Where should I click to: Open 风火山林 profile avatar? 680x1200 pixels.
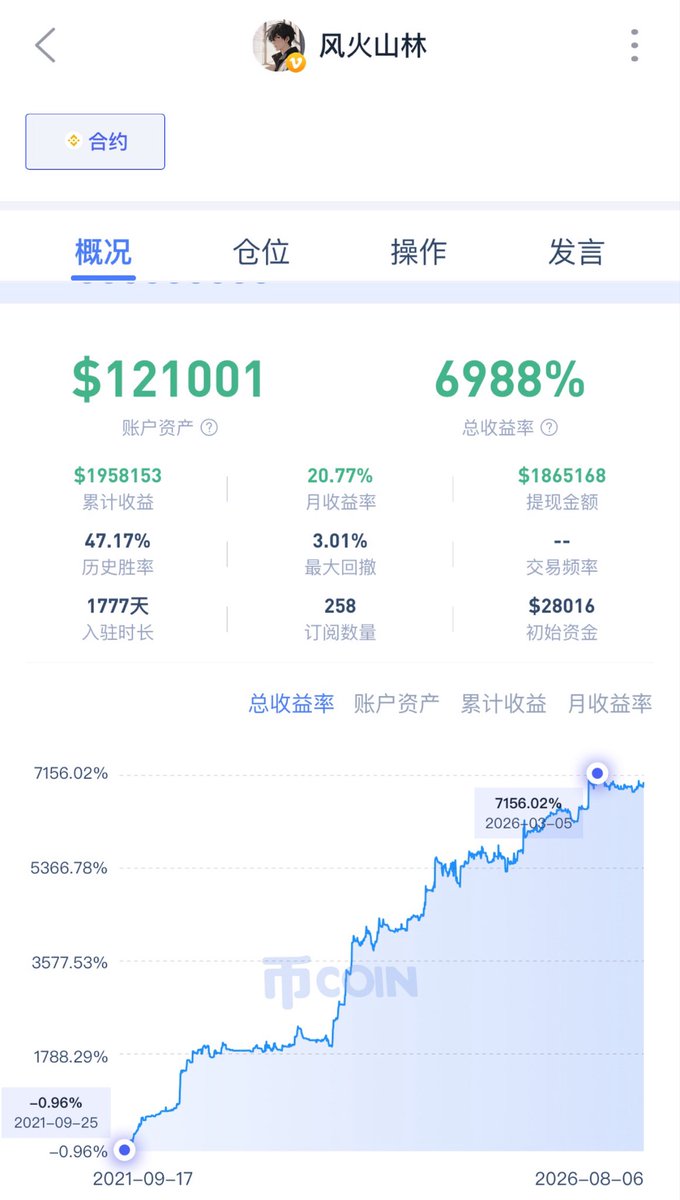click(x=279, y=46)
